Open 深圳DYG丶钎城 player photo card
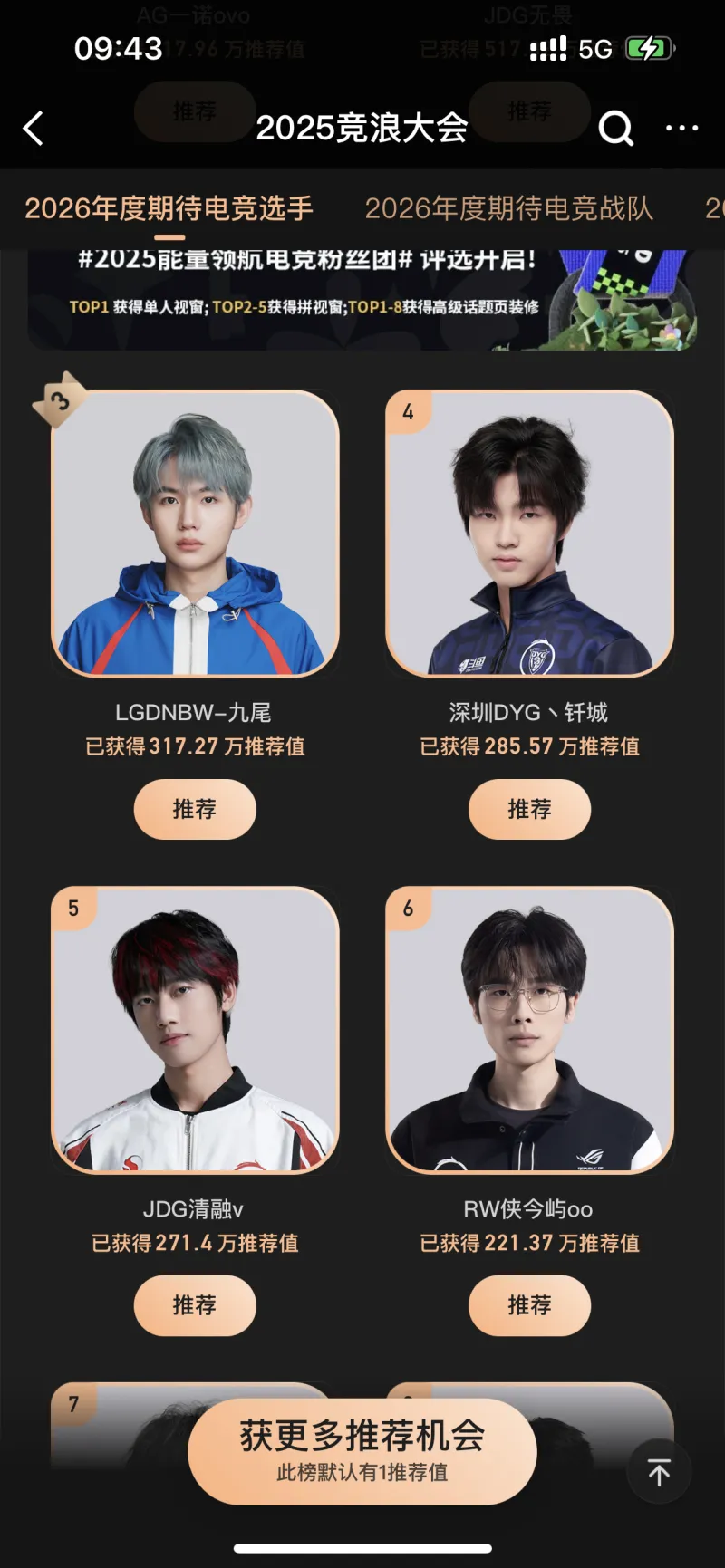This screenshot has height=1568, width=725. pyautogui.click(x=529, y=534)
